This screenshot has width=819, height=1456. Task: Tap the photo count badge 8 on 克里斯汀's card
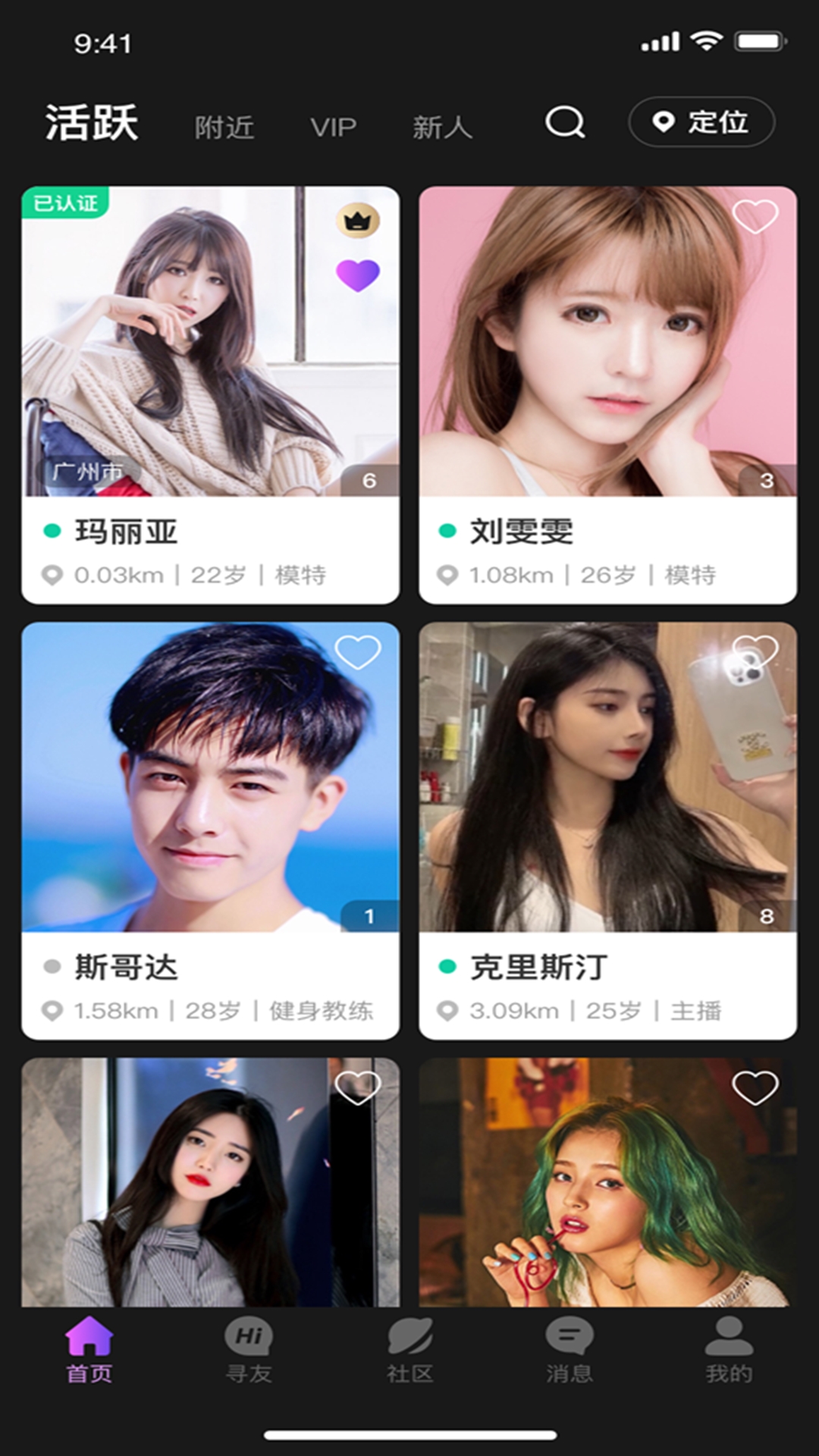point(766,915)
